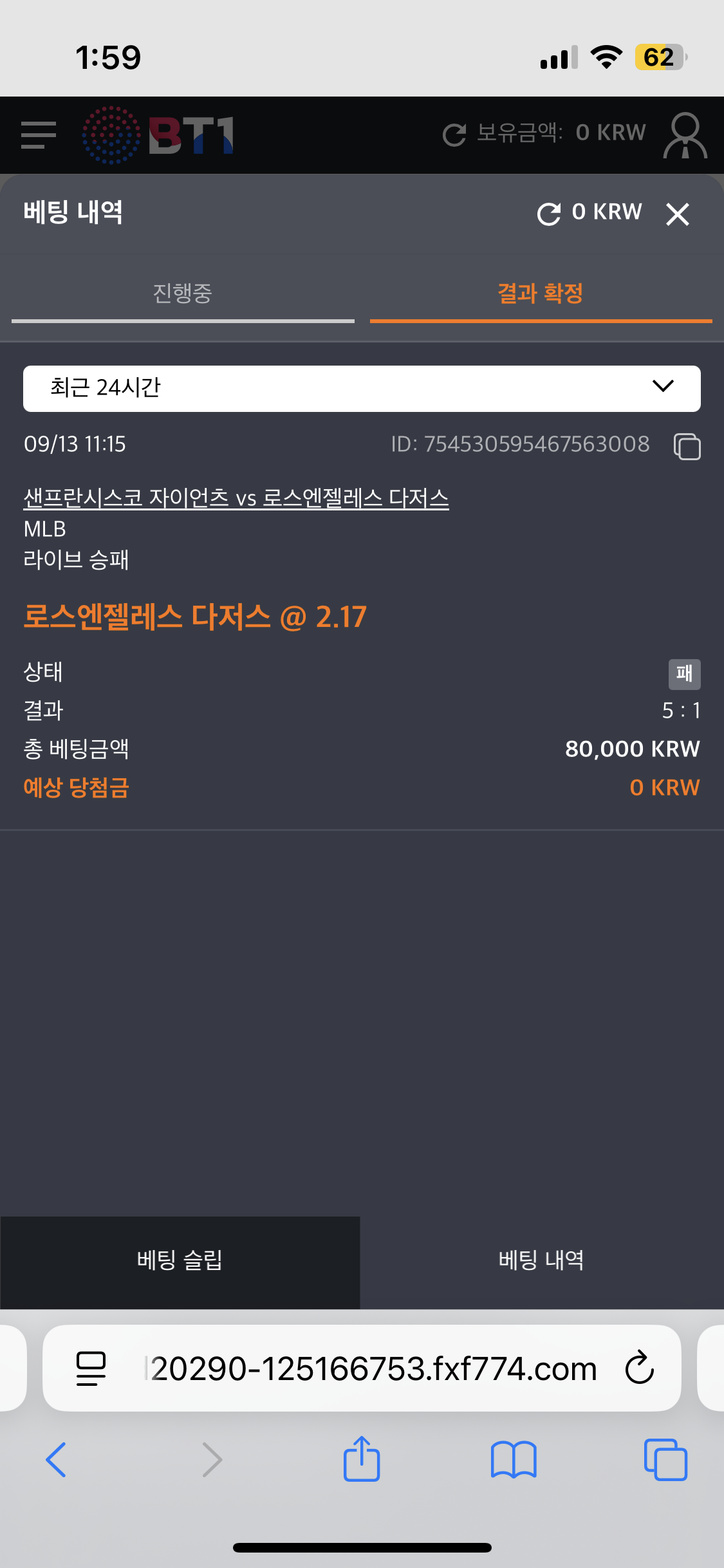This screenshot has height=1568, width=724.
Task: Reload the page in Safari
Action: (640, 1368)
